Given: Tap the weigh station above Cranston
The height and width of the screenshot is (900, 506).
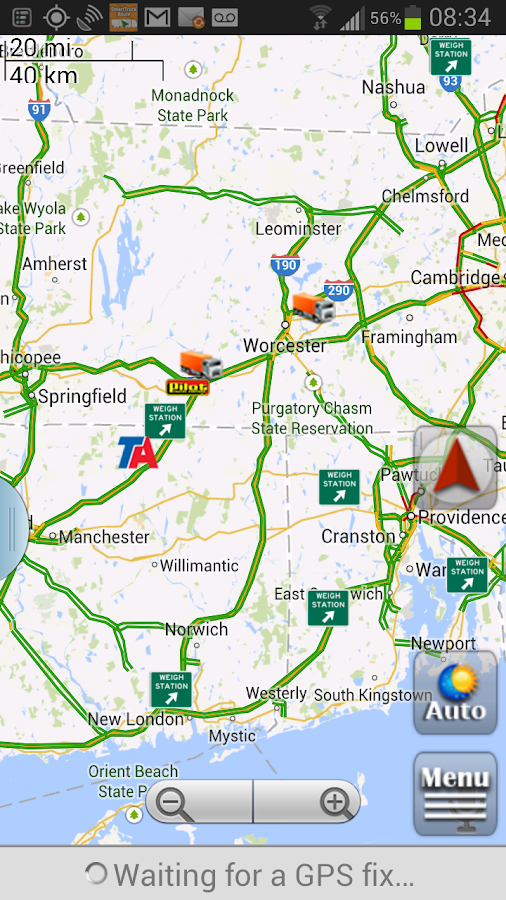Looking at the screenshot, I should (340, 487).
